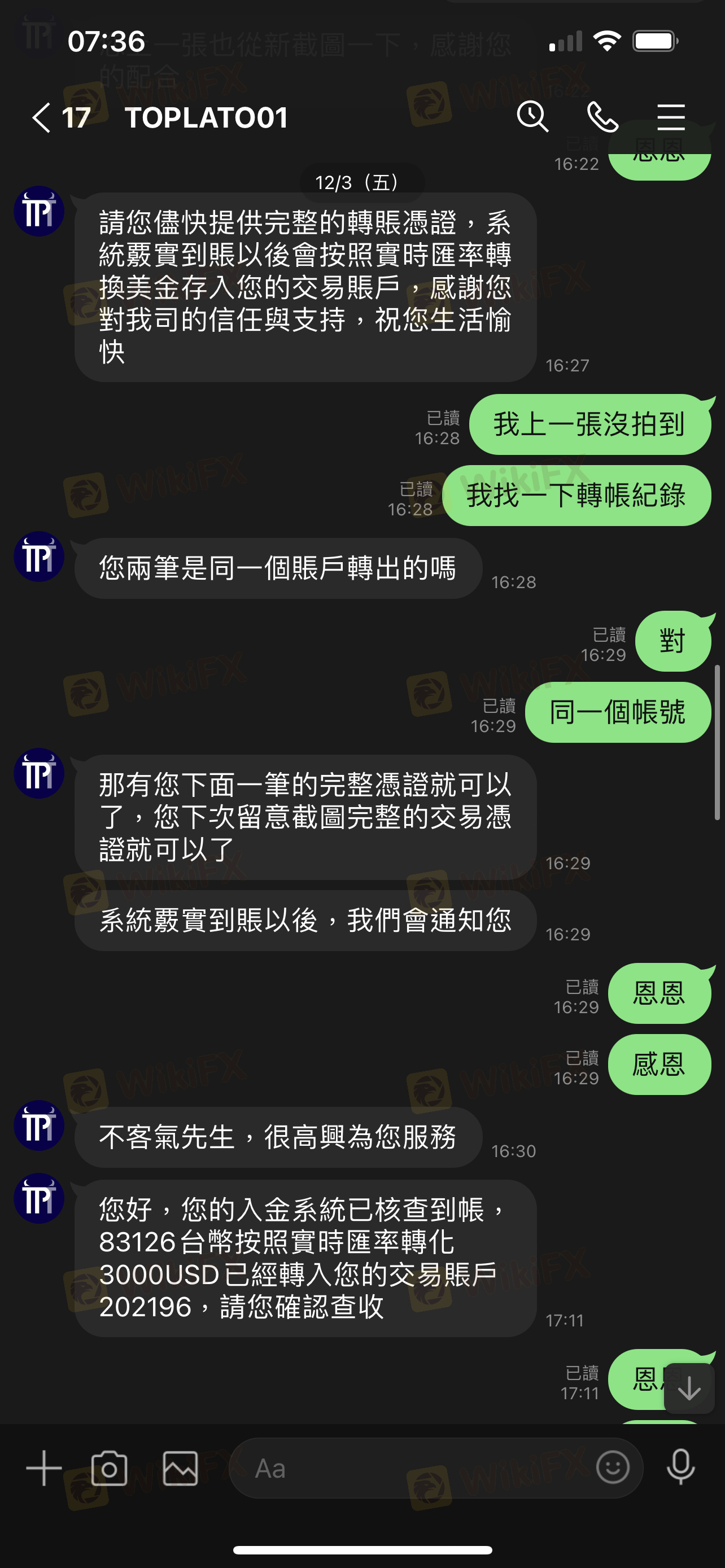The width and height of the screenshot is (725, 1568).
Task: Go back to the chat list
Action: click(x=41, y=117)
